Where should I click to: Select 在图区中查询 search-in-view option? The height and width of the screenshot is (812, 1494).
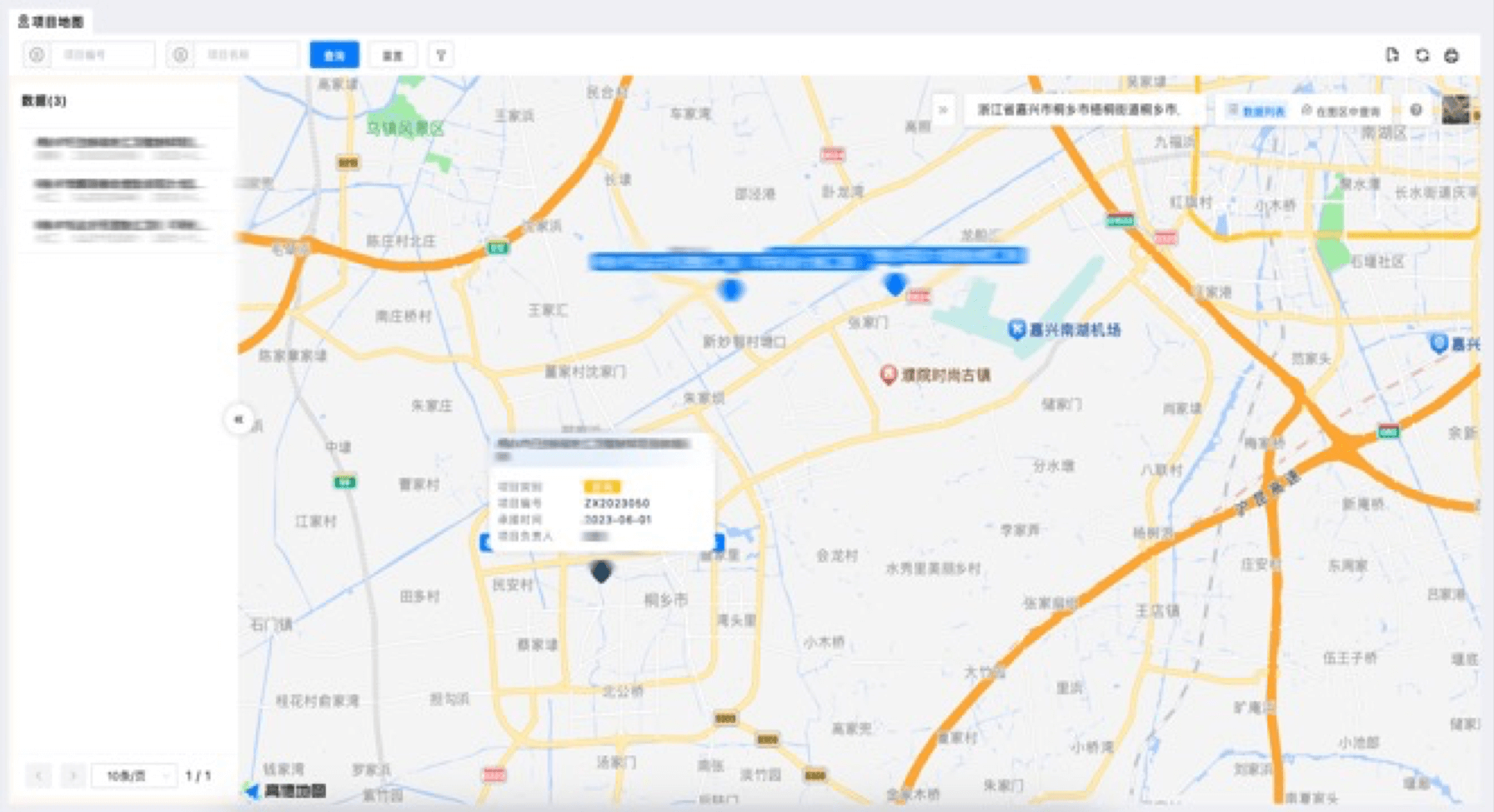coord(1341,111)
